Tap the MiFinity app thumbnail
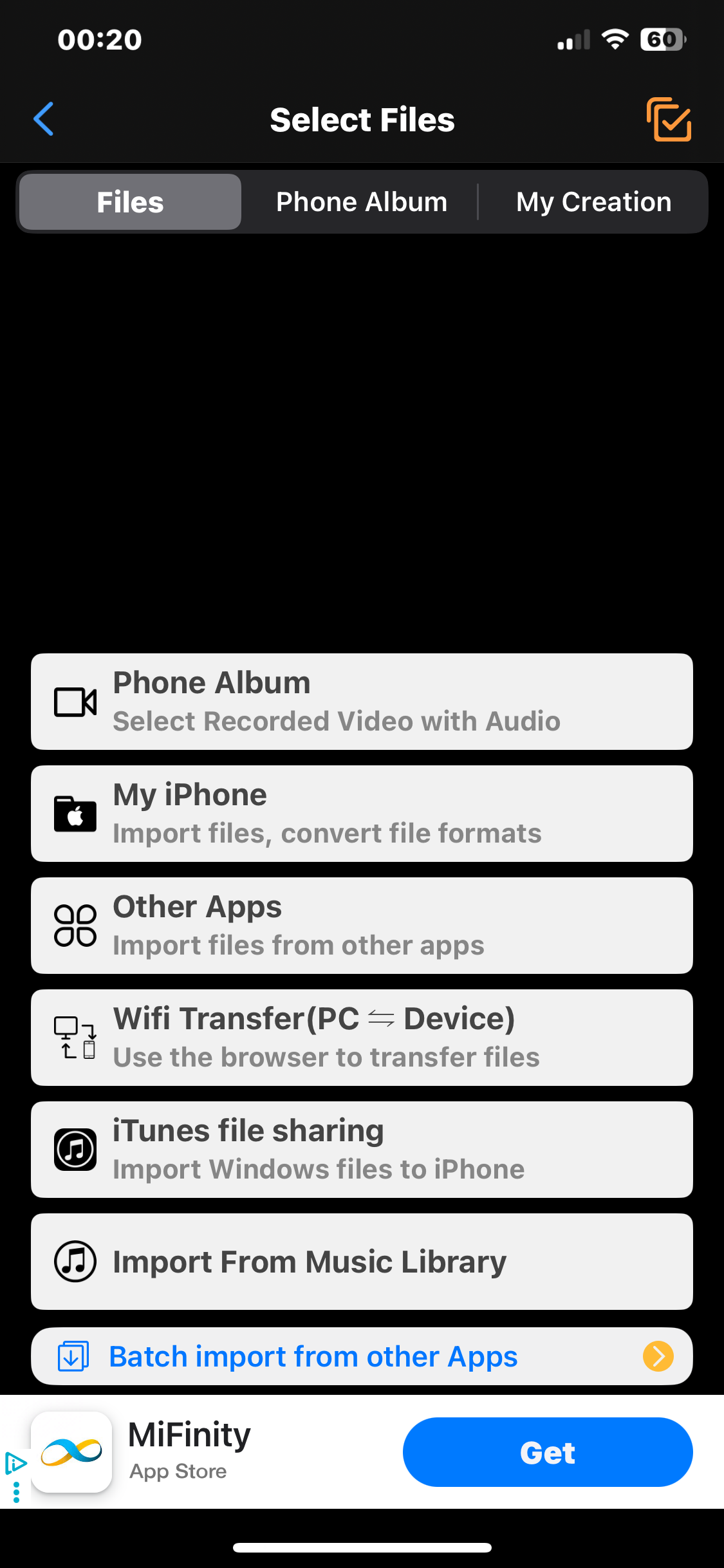This screenshot has height=1568, width=724. tap(71, 1453)
